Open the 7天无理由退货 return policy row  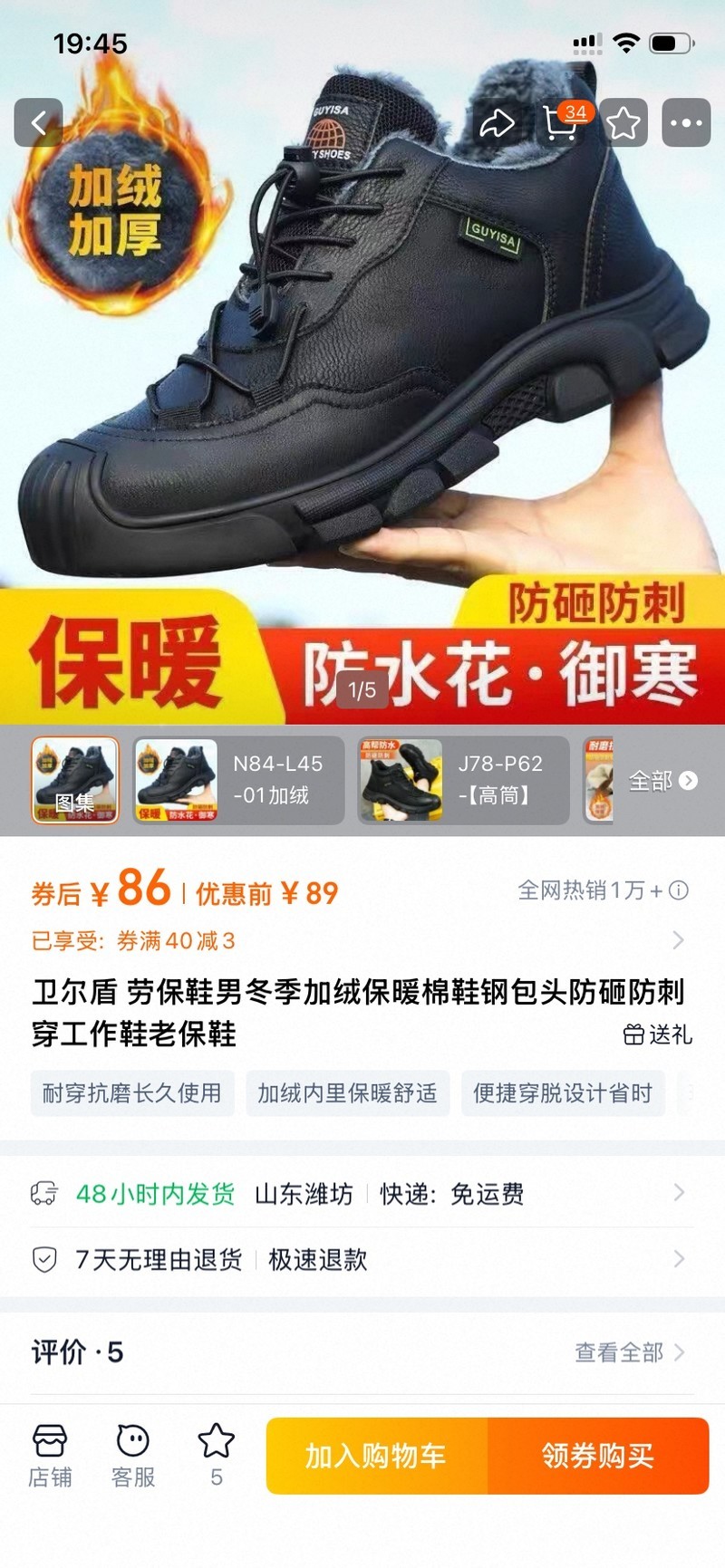(362, 1259)
